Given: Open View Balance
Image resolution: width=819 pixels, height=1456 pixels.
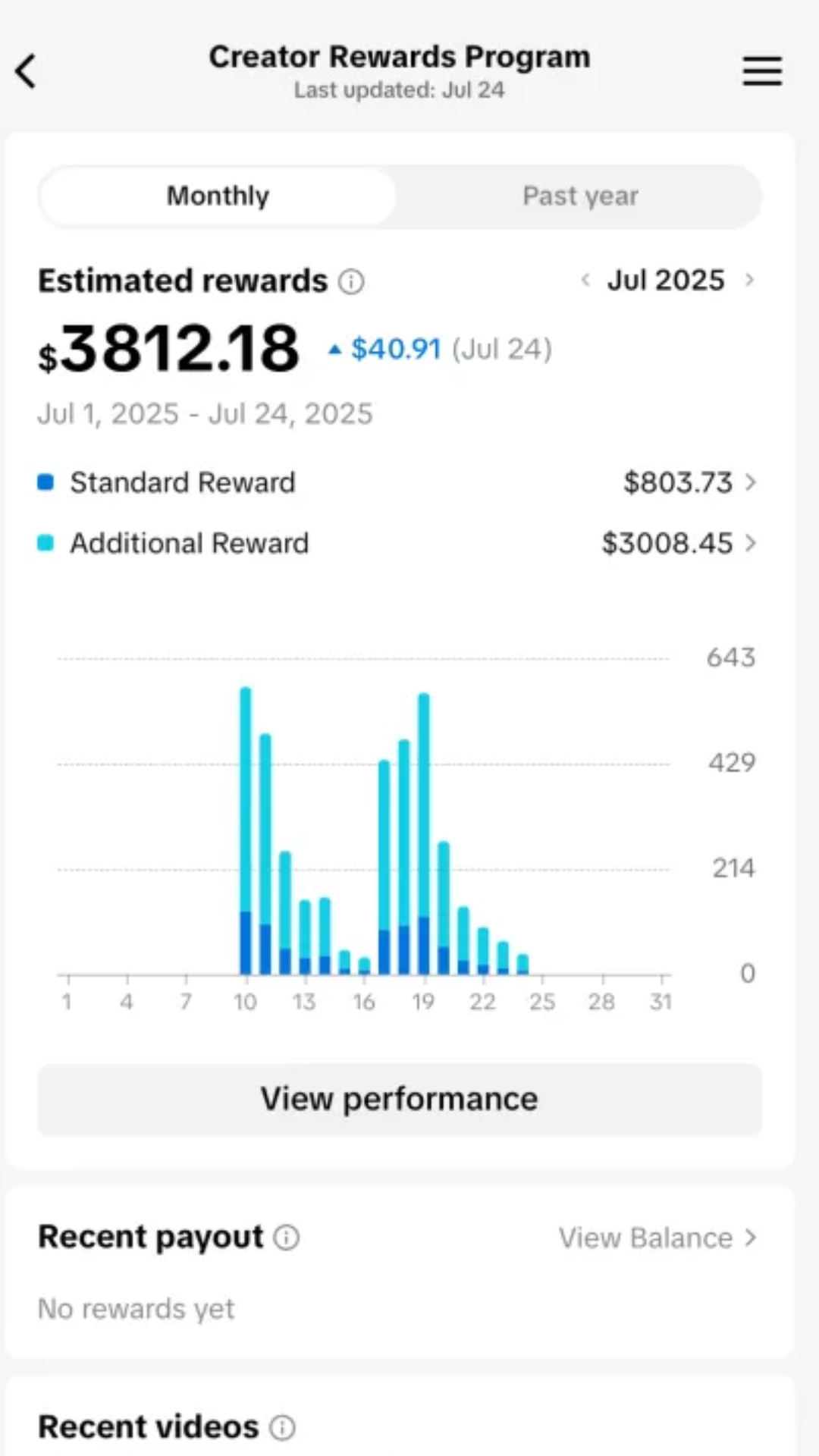Looking at the screenshot, I should [657, 1238].
